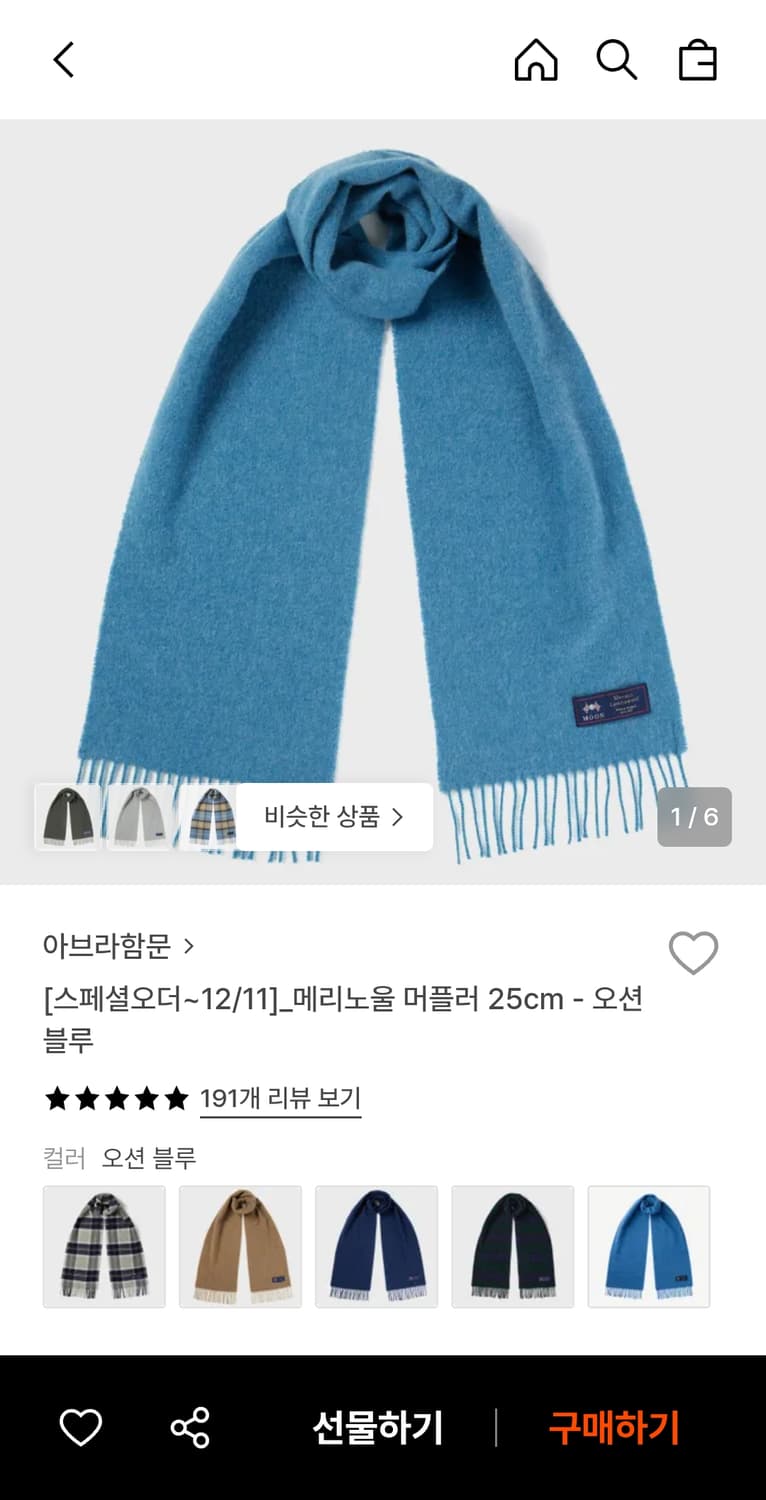Screen dimensions: 766x1500
Task: Tap the home icon in top bar
Action: [x=536, y=60]
